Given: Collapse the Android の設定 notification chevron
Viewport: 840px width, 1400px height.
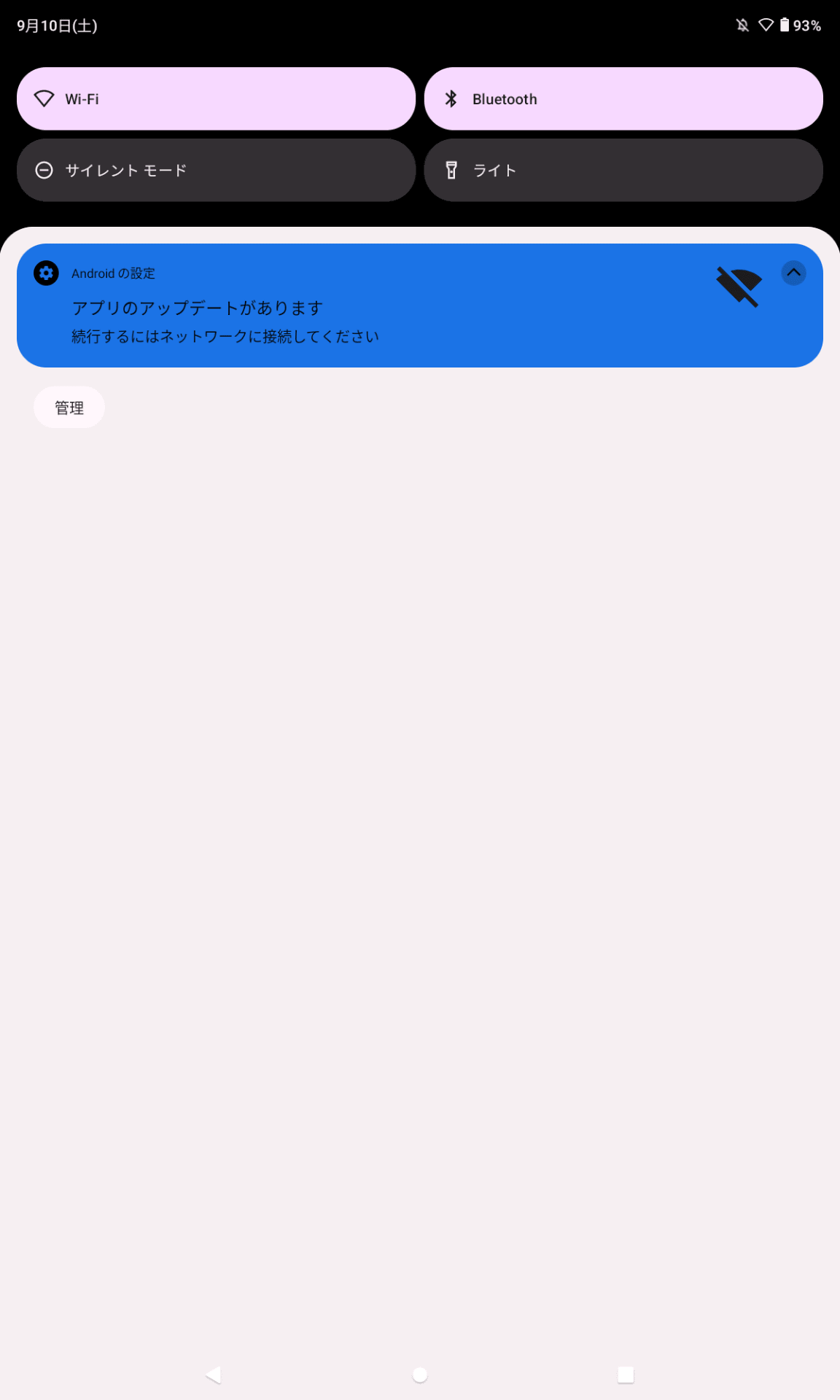Looking at the screenshot, I should tap(793, 273).
